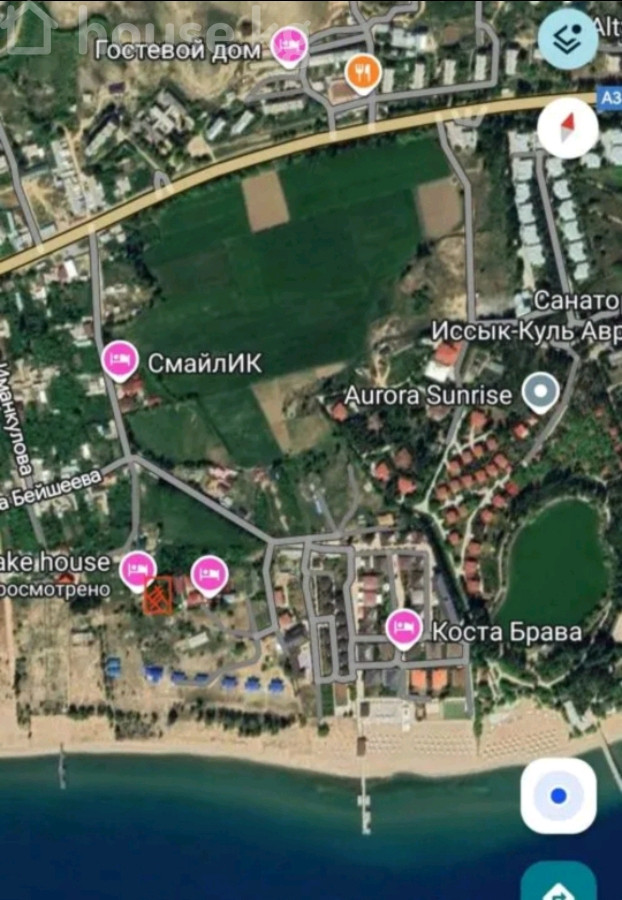Open the Aurora Sunrise place marker

pyautogui.click(x=542, y=392)
